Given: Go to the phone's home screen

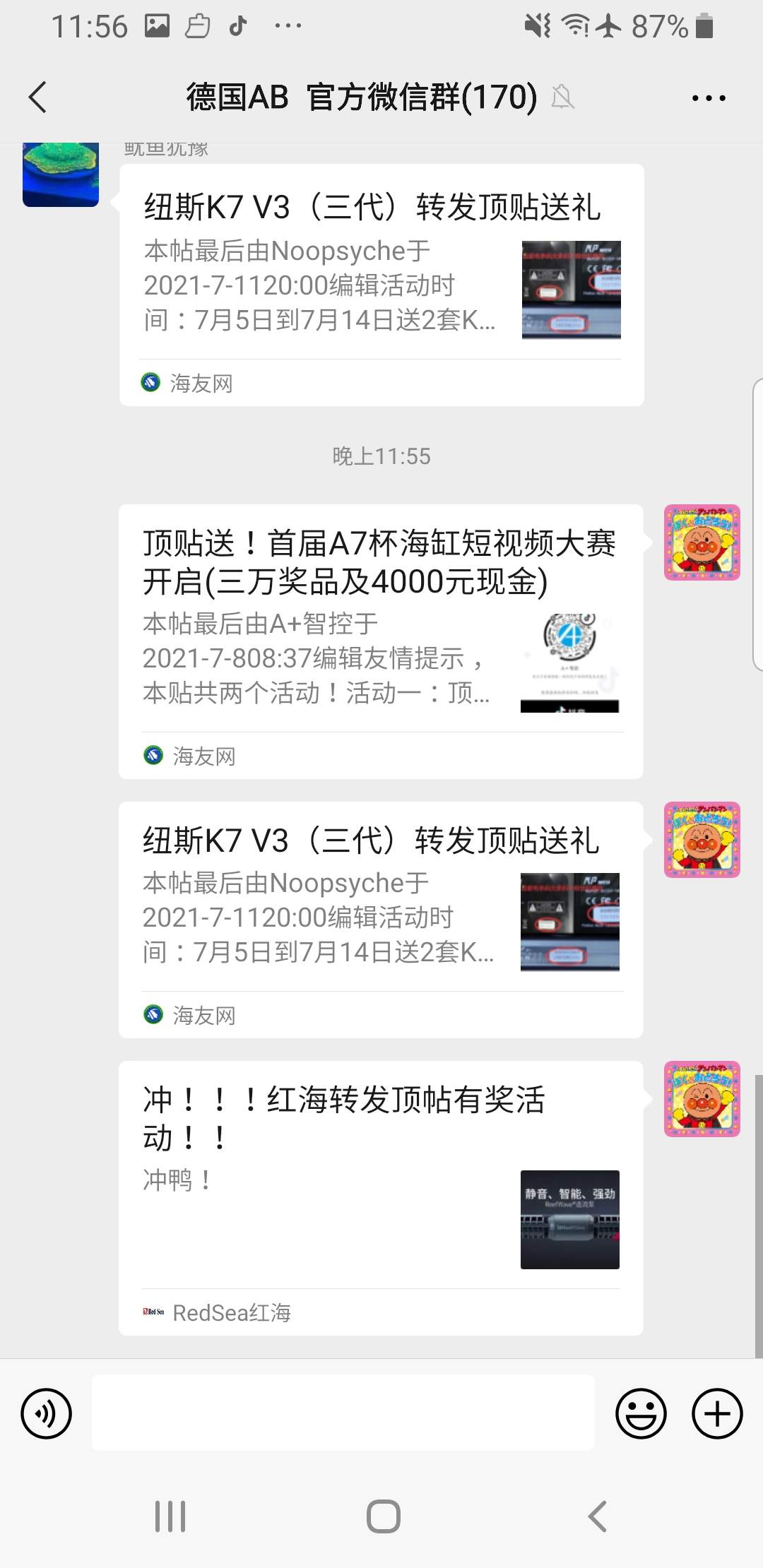Looking at the screenshot, I should 383,1516.
